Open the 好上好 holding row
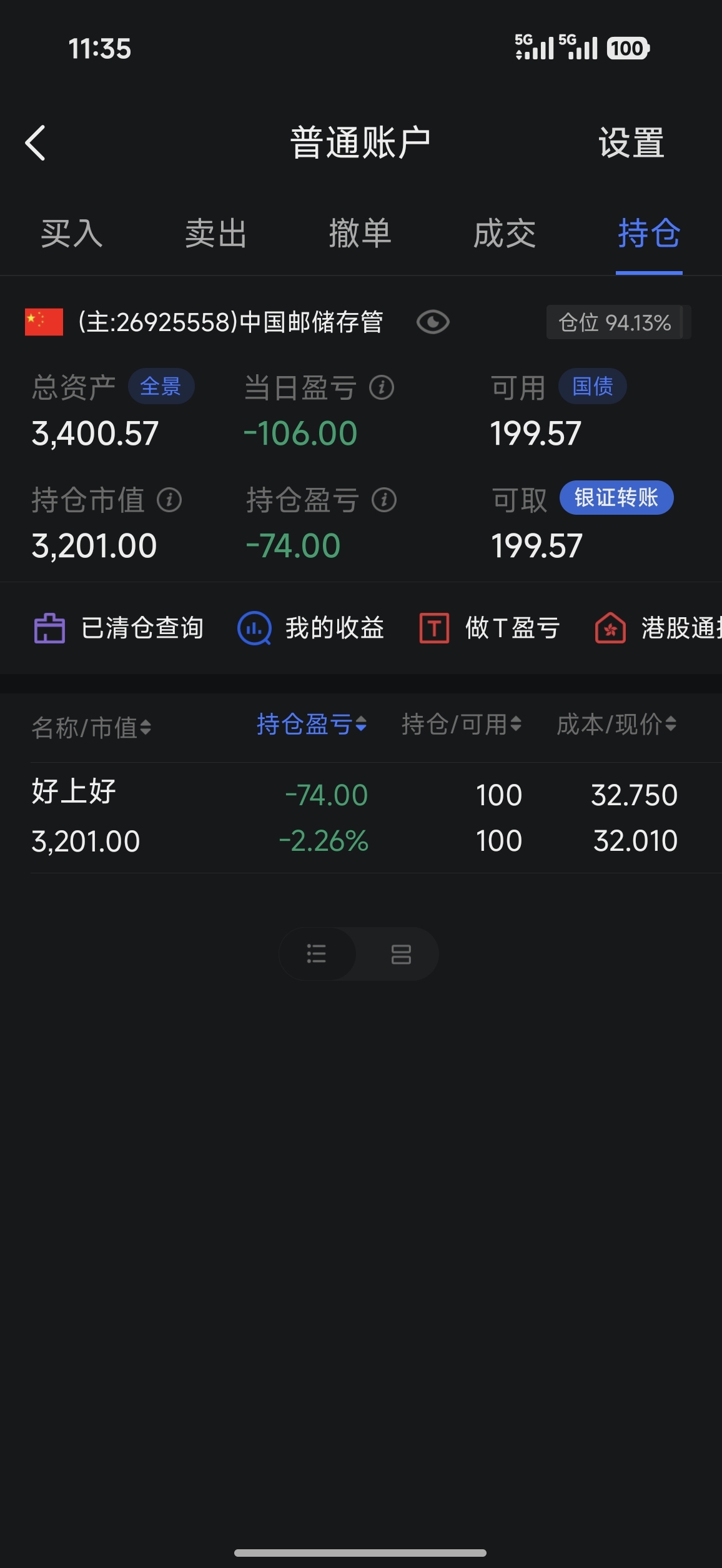The width and height of the screenshot is (722, 1568). pos(356,817)
